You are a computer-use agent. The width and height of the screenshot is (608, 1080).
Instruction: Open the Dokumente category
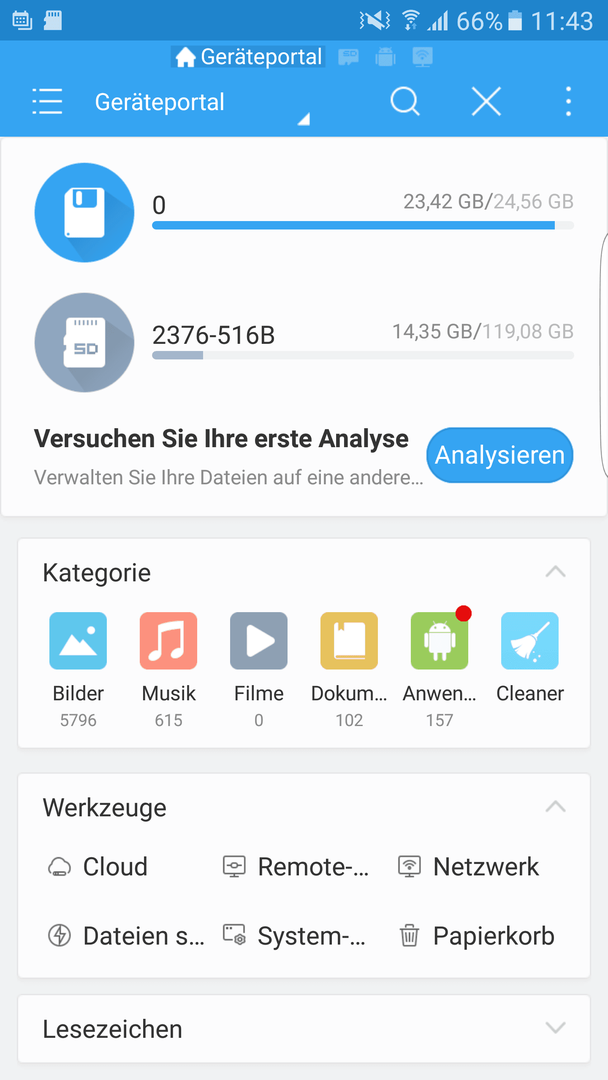tap(349, 669)
